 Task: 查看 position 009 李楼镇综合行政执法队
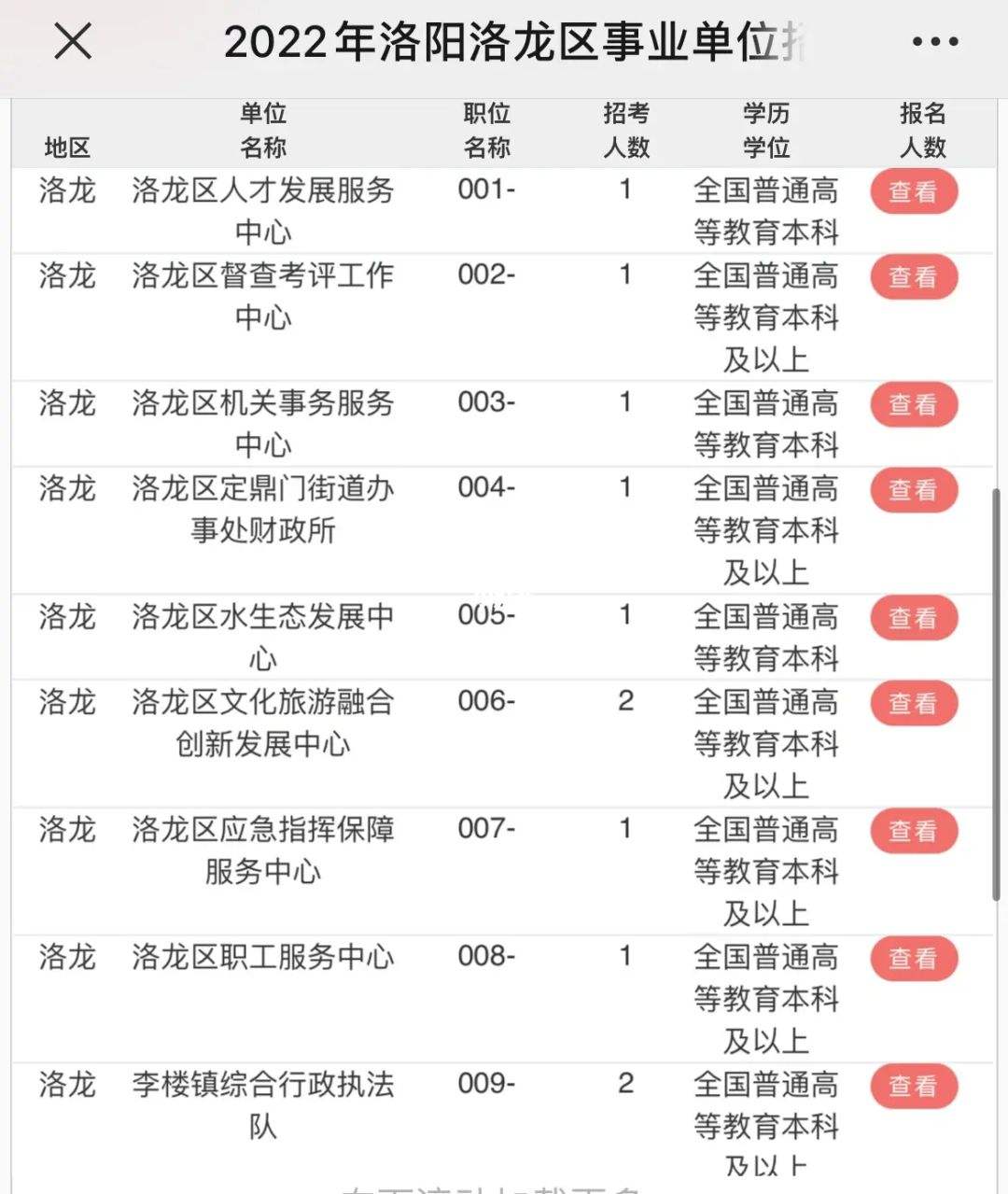tap(913, 1086)
